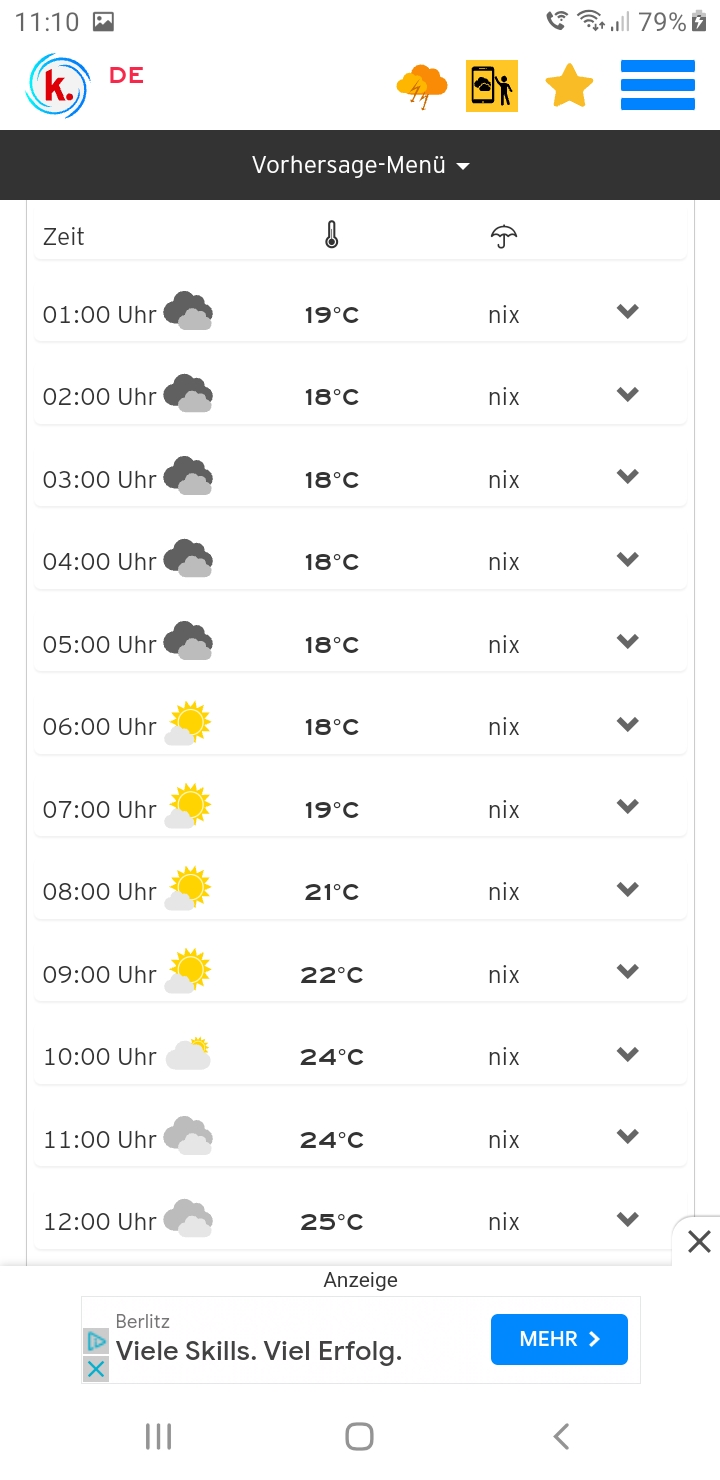Open the hamburger menu

657,85
